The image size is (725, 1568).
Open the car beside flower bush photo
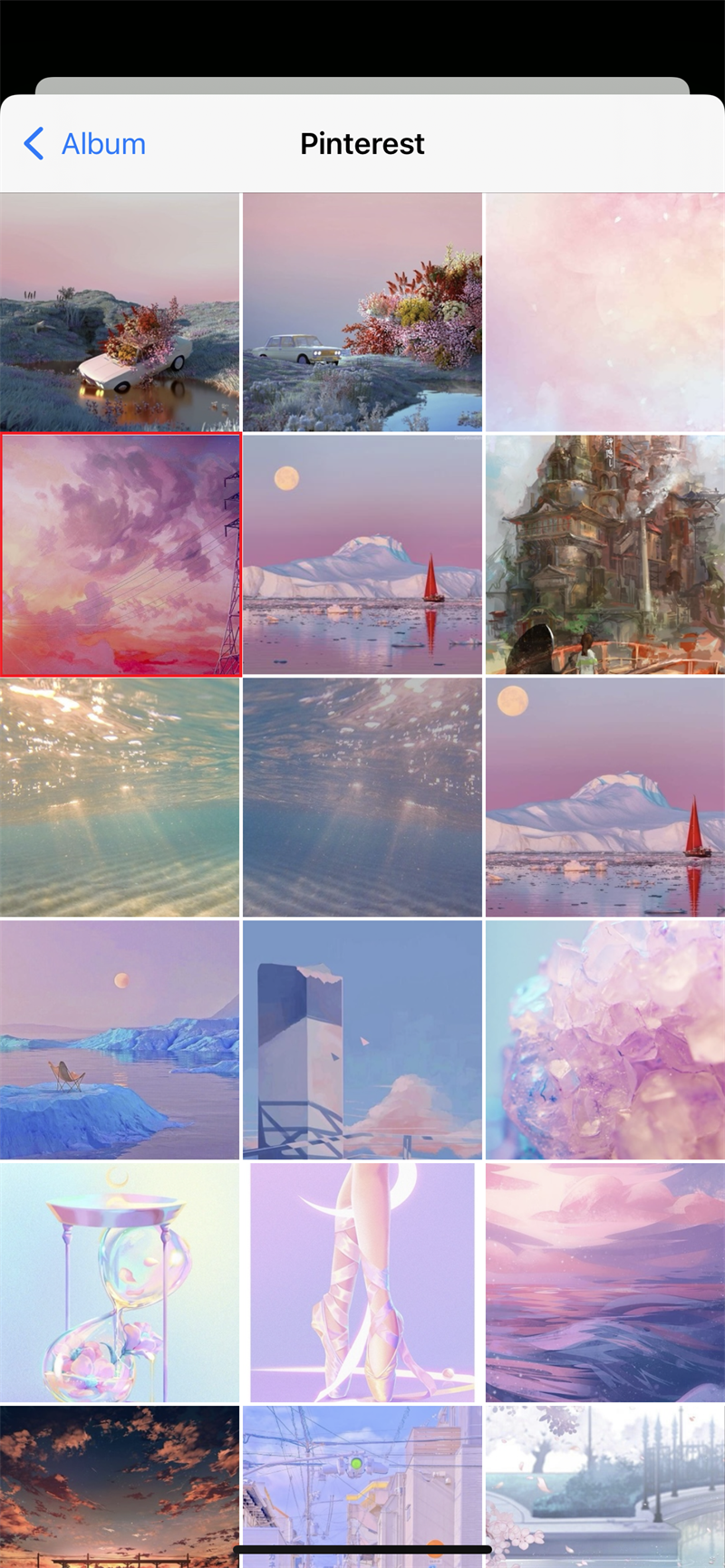362,313
